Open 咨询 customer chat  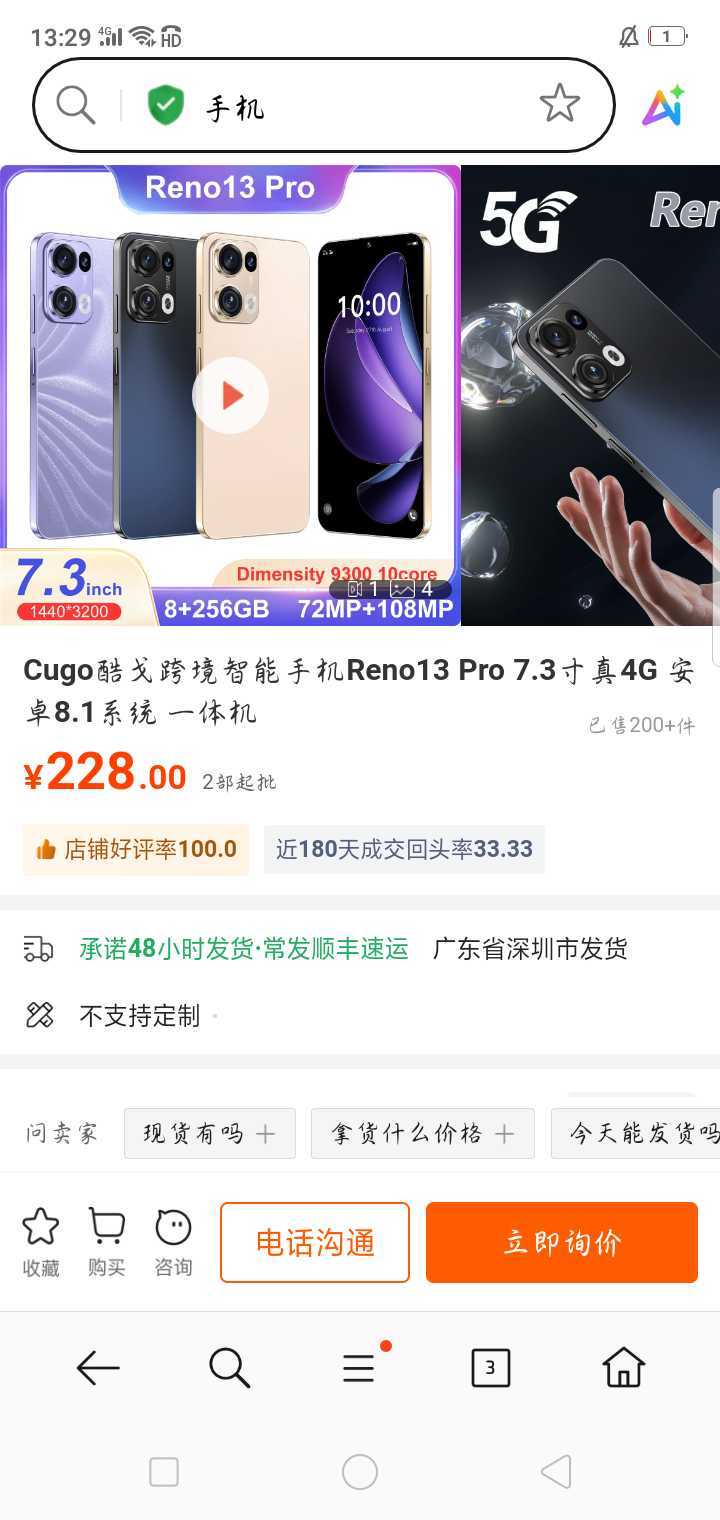[173, 1242]
